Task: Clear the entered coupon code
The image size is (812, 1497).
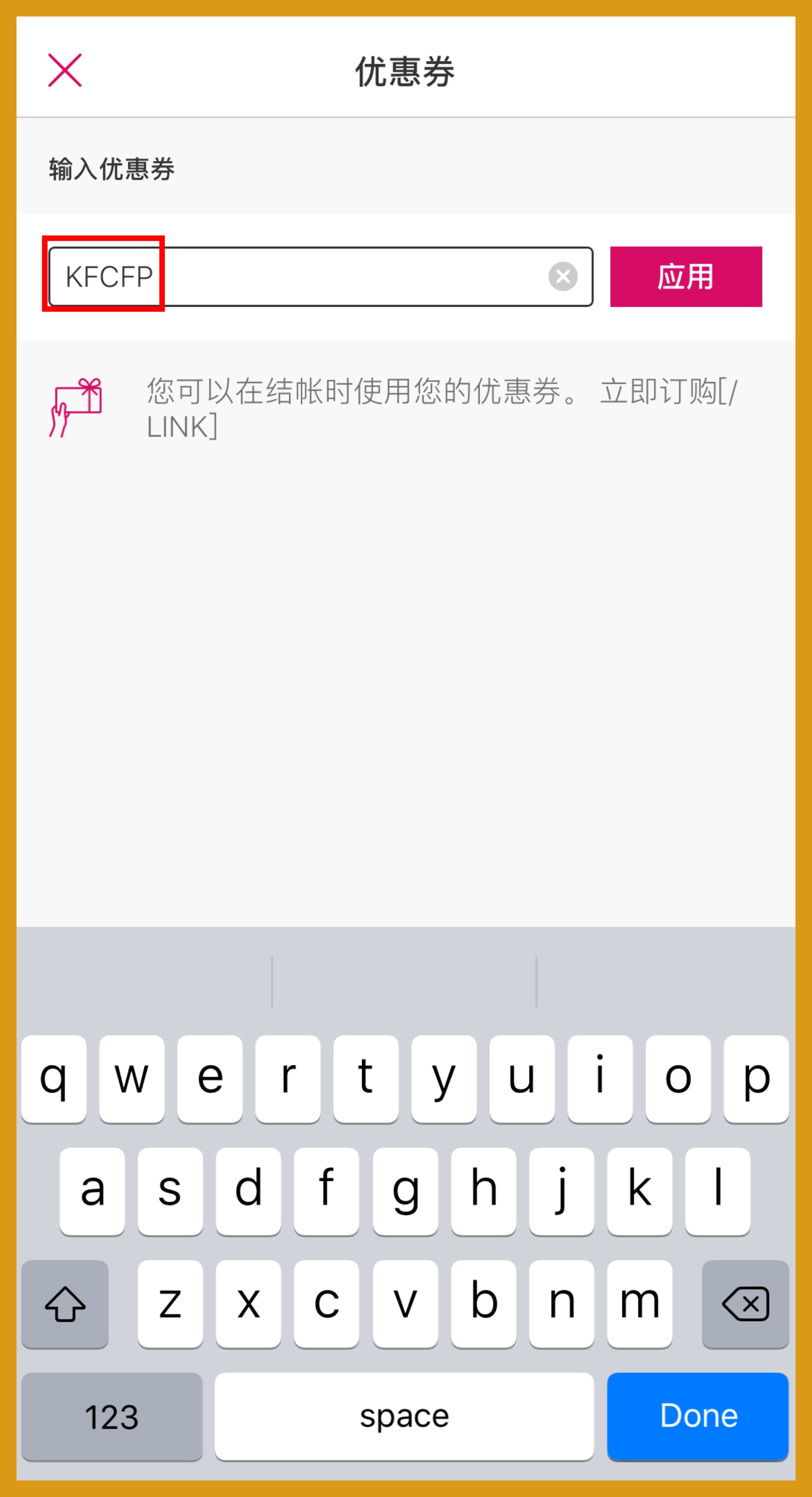Action: point(562,276)
